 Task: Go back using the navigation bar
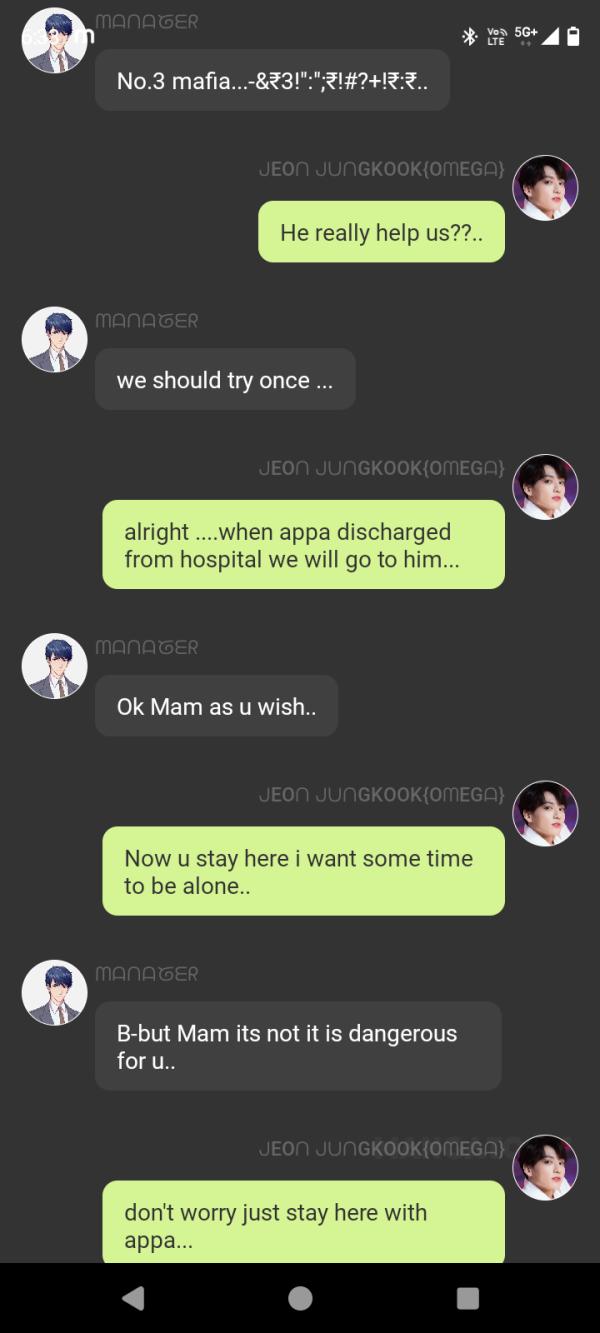(132, 1298)
